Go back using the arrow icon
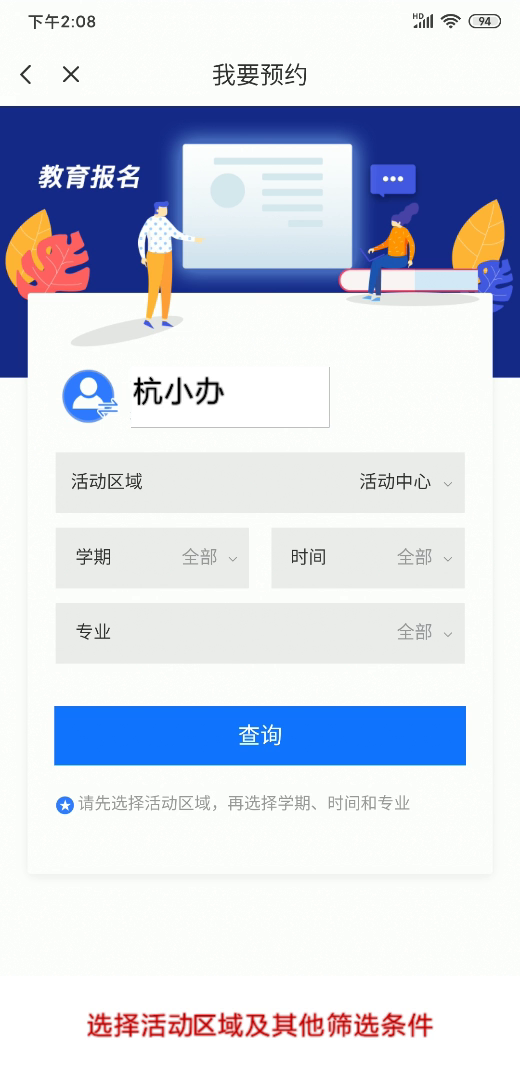The height and width of the screenshot is (1080, 520). point(26,74)
